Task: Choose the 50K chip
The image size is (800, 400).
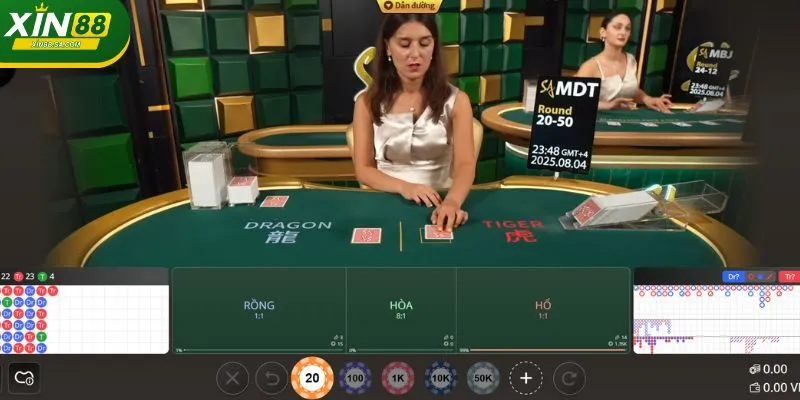Action: click(x=483, y=378)
